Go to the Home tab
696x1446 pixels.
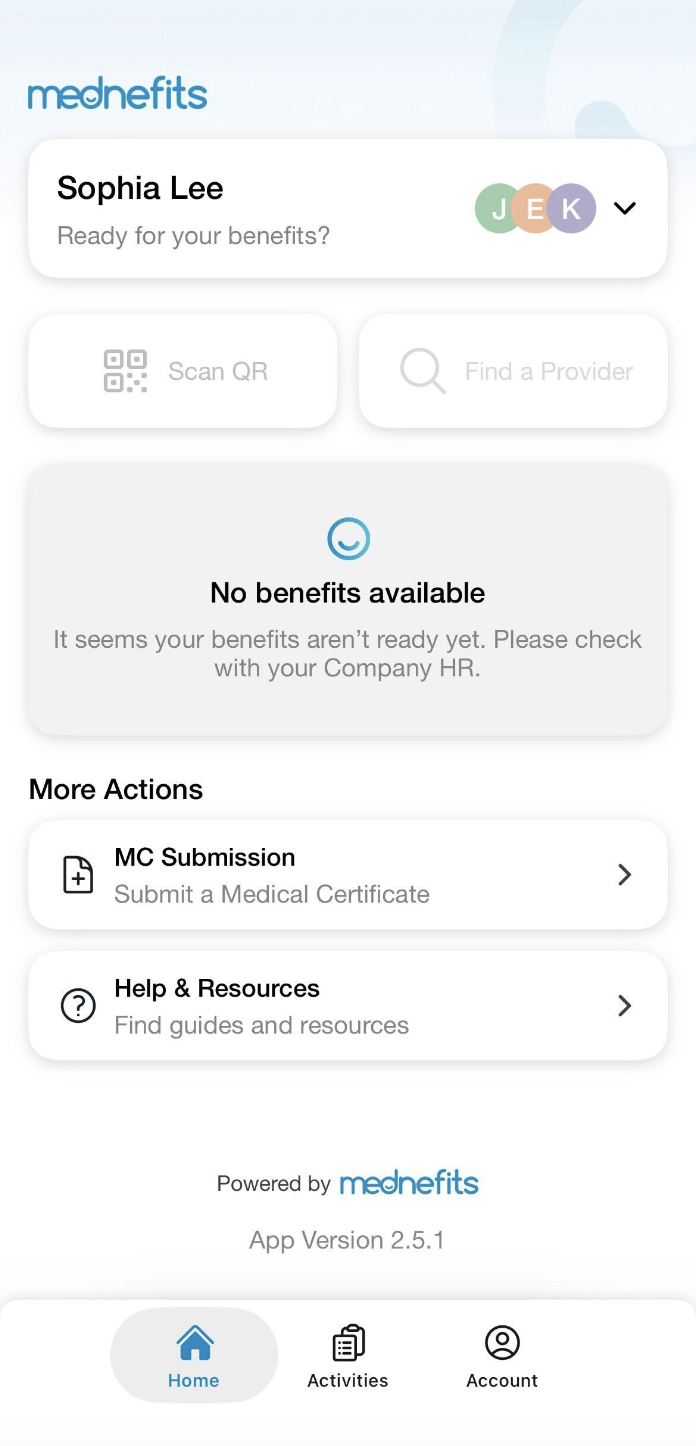(194, 1355)
